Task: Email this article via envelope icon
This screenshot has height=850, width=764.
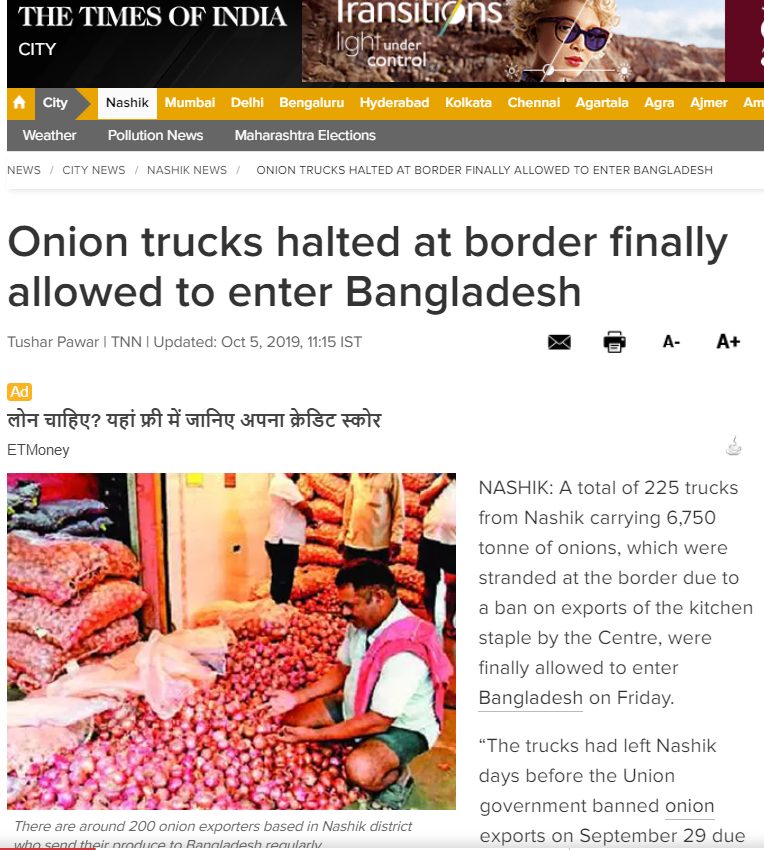Action: (x=559, y=342)
